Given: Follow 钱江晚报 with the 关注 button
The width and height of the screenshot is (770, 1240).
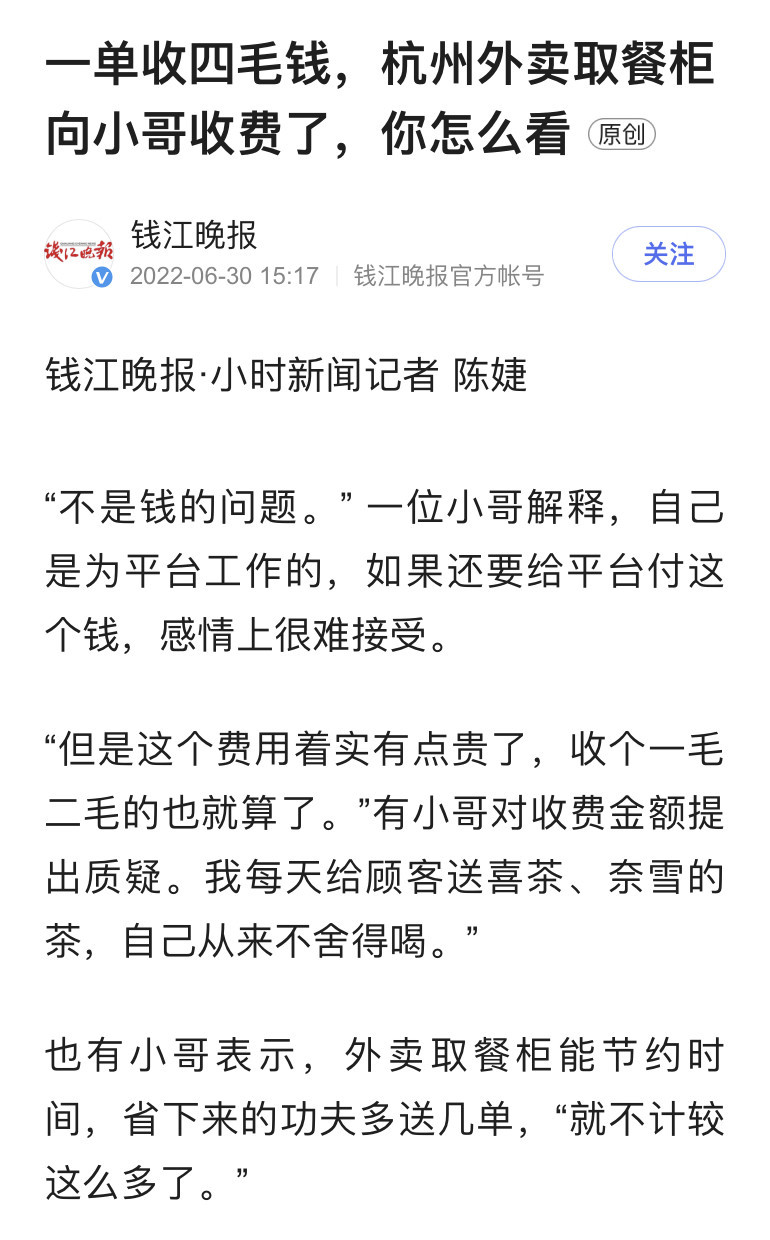Looking at the screenshot, I should click(x=668, y=254).
